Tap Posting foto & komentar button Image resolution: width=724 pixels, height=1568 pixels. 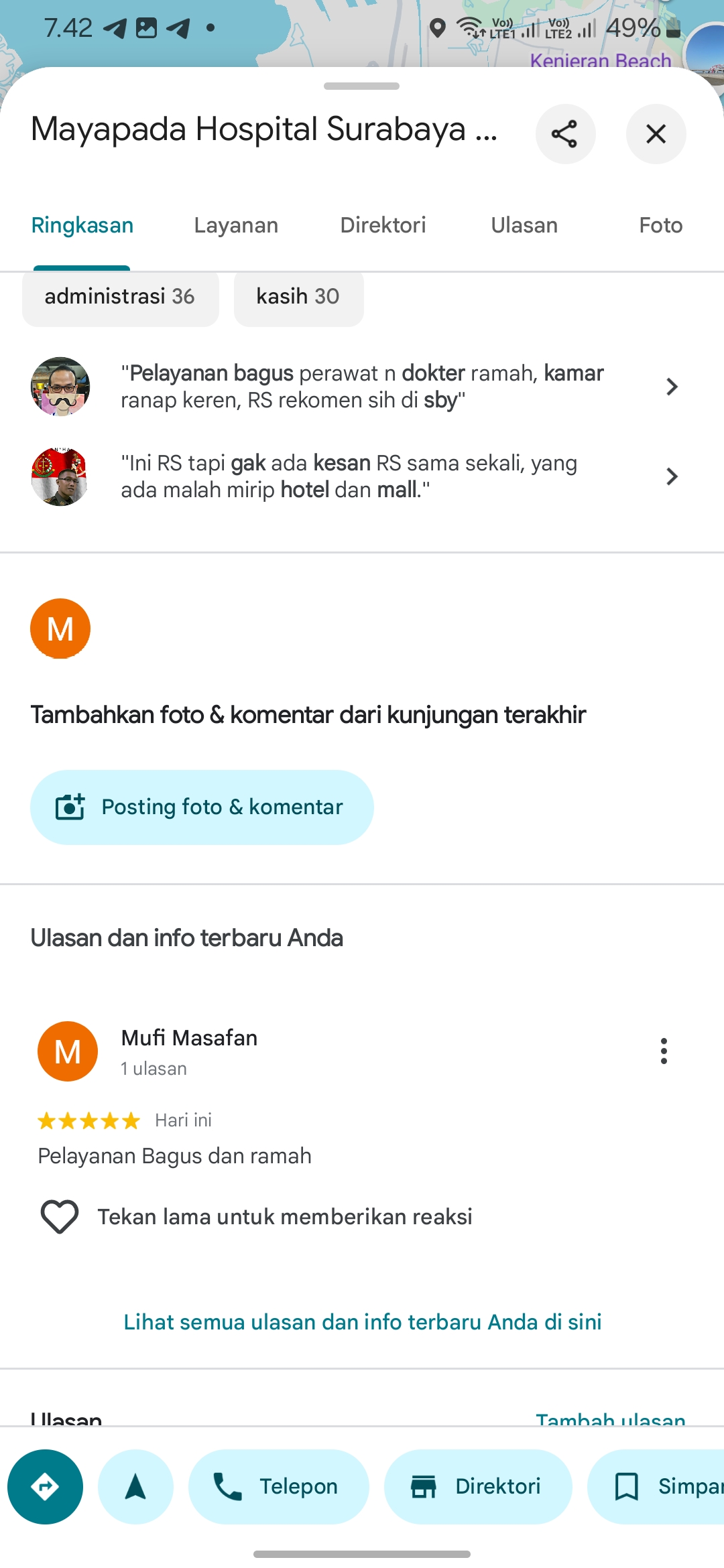click(x=202, y=807)
